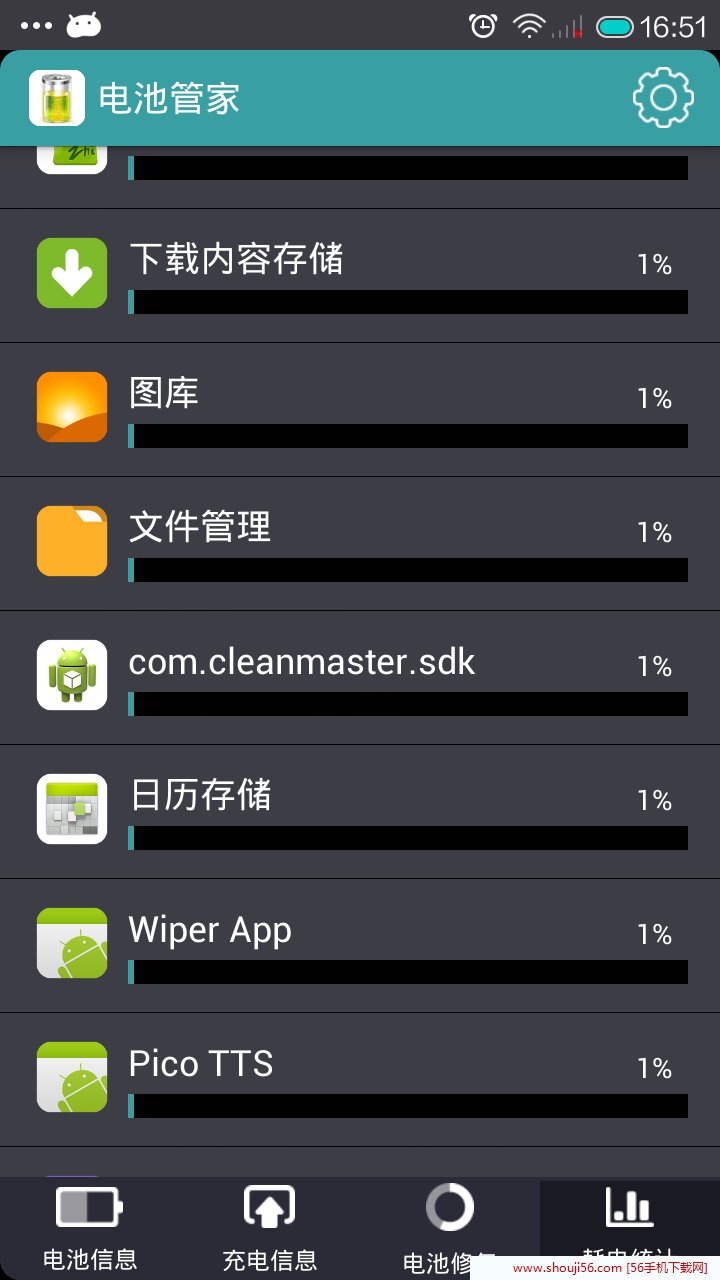Switch to the 充电信息 tab

[270, 1228]
